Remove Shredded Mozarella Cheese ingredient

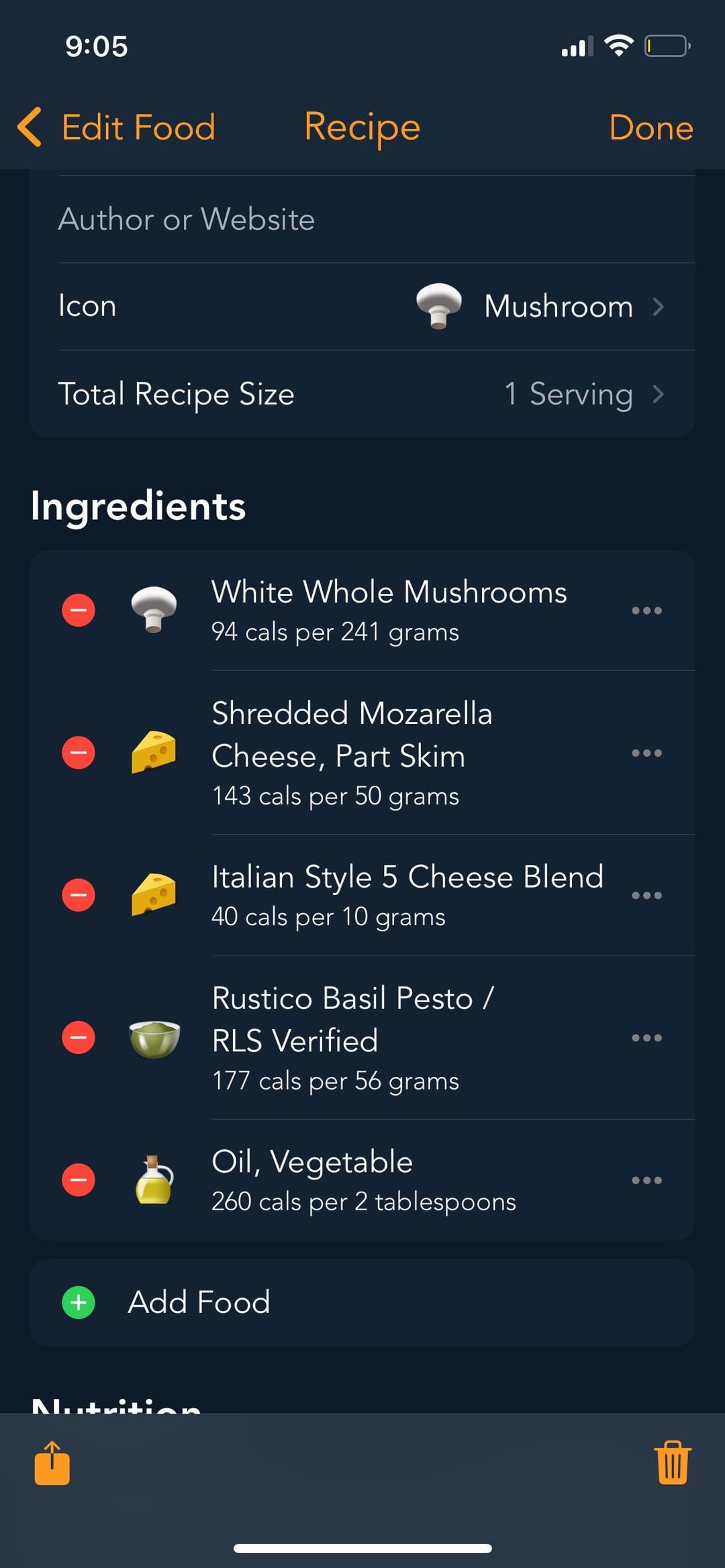click(x=79, y=753)
